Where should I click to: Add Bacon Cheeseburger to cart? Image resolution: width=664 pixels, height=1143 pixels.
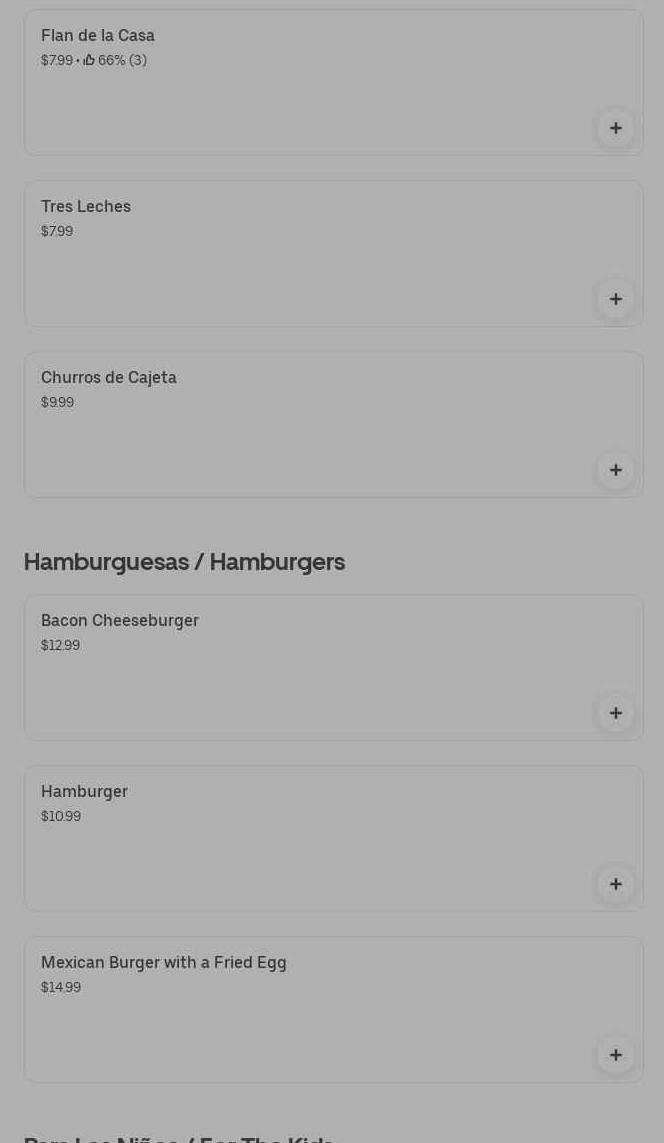tap(615, 713)
